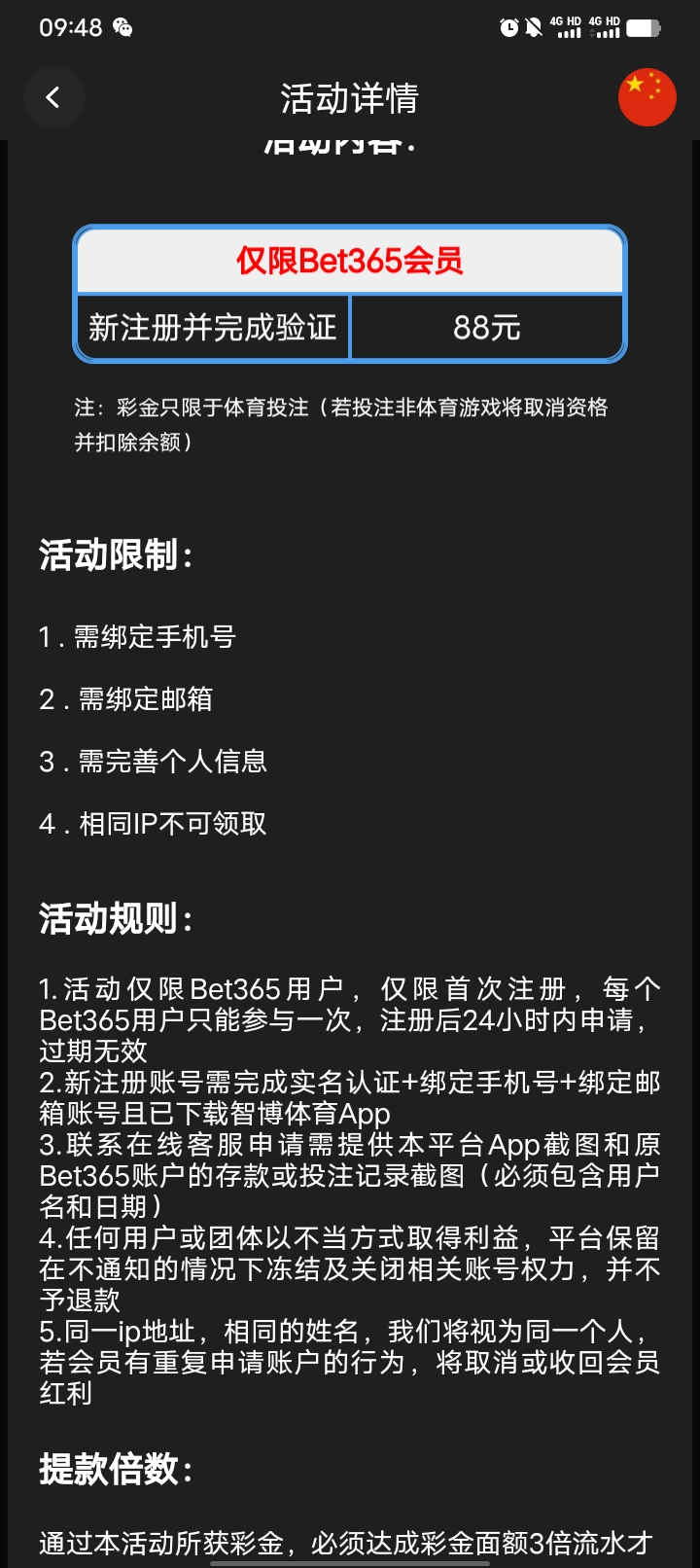Tap restriction item 相同IP不可领取
This screenshot has height=1568, width=700.
tap(151, 824)
